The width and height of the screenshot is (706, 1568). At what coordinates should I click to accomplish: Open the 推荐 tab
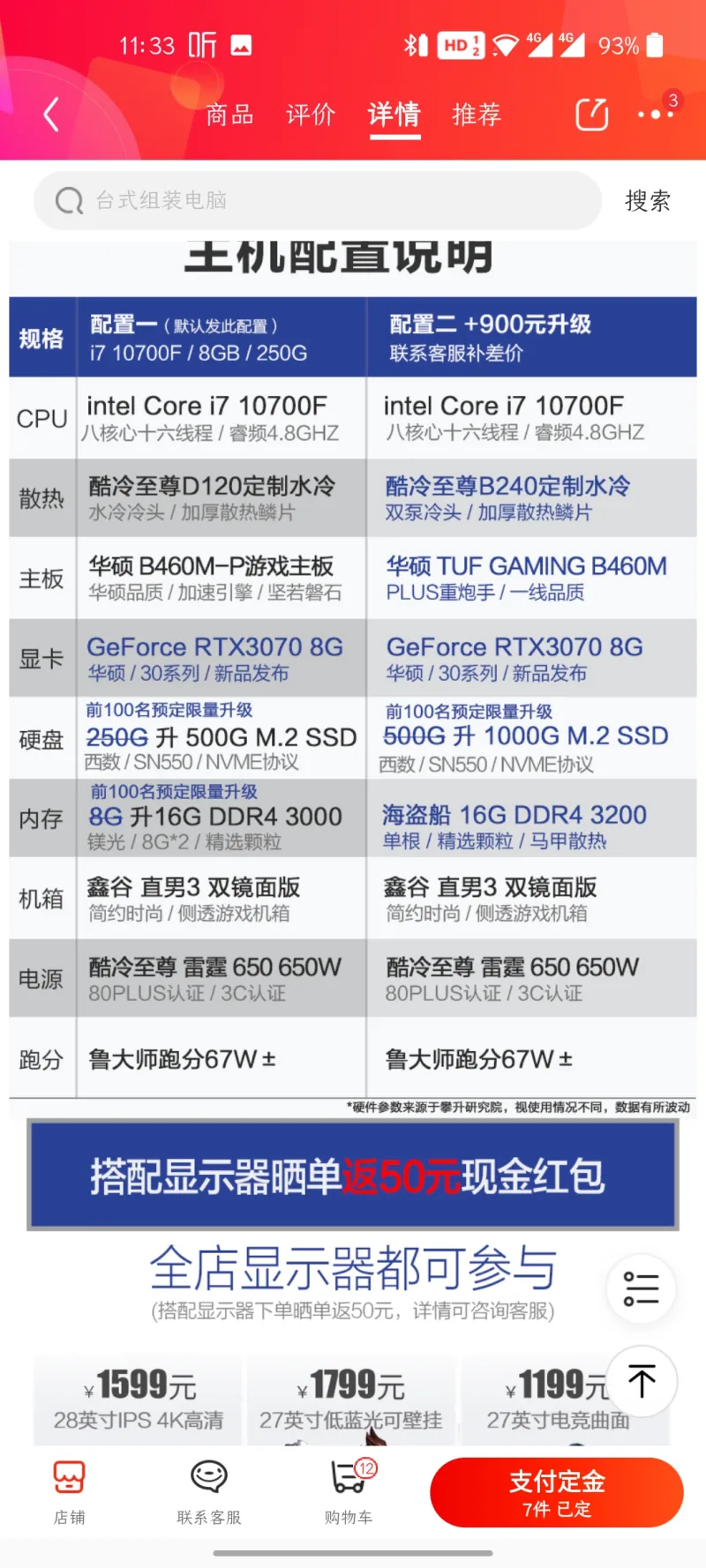[x=477, y=115]
